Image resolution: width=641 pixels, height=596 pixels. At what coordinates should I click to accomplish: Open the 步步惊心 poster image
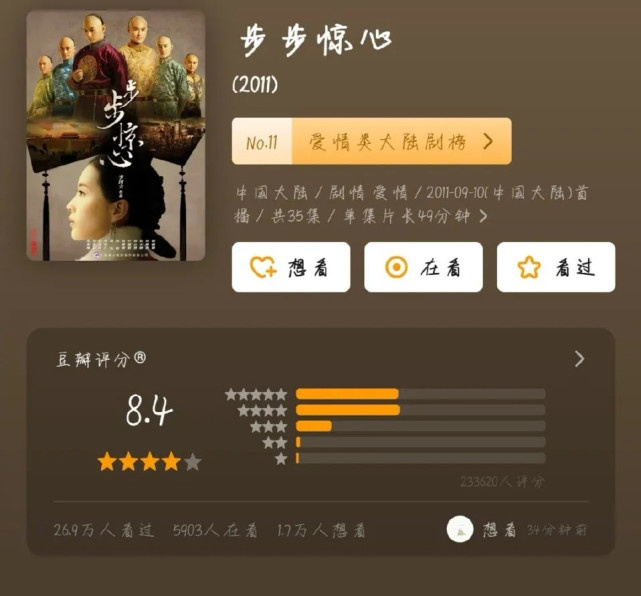pos(116,136)
